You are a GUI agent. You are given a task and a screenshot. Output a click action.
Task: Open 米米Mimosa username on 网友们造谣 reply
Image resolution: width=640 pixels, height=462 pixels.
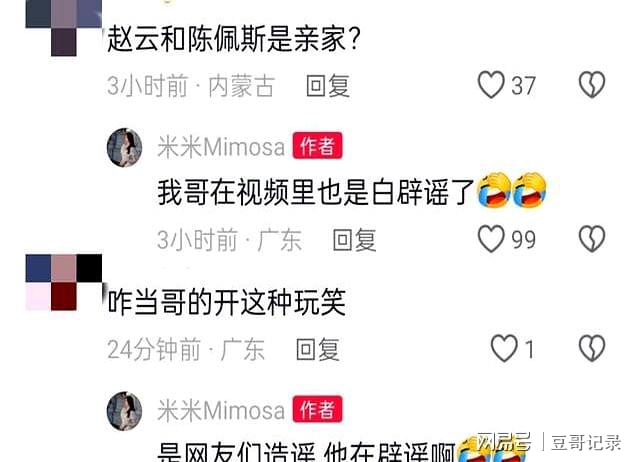click(221, 411)
